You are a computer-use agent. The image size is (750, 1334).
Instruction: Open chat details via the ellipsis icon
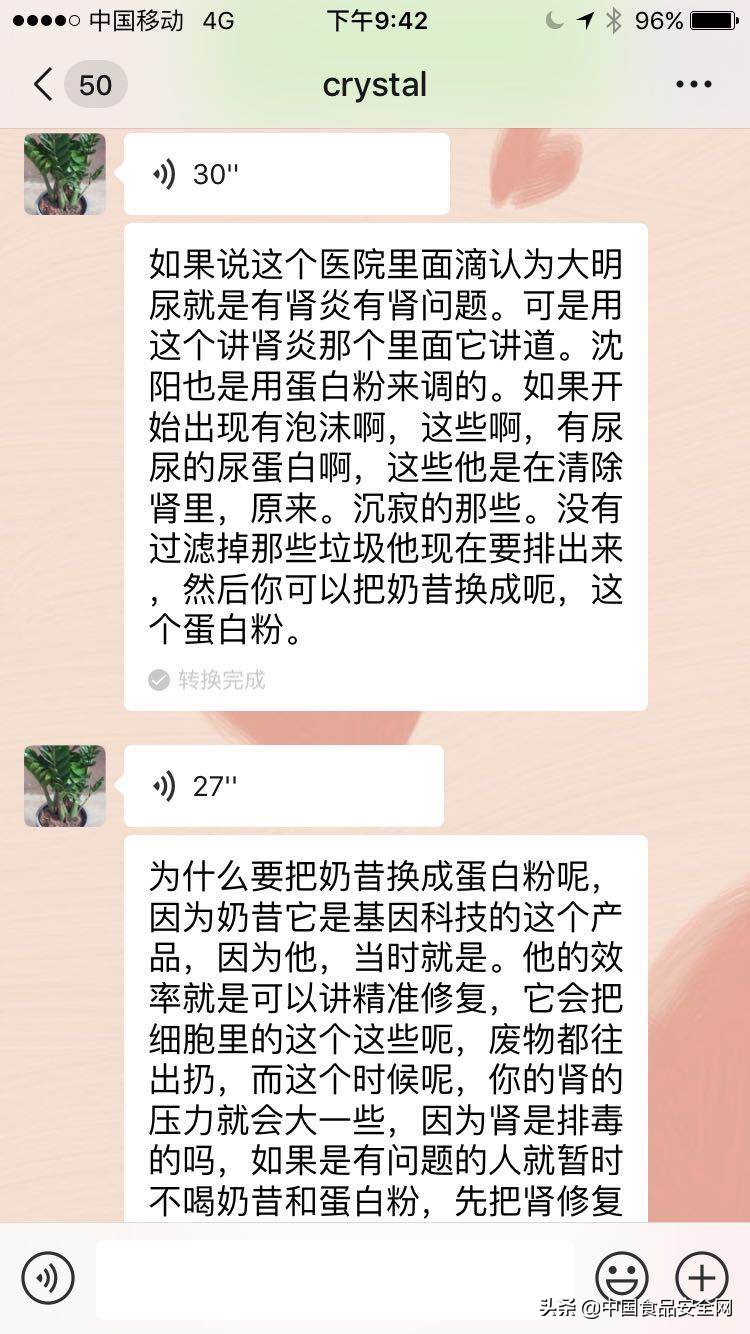692,84
